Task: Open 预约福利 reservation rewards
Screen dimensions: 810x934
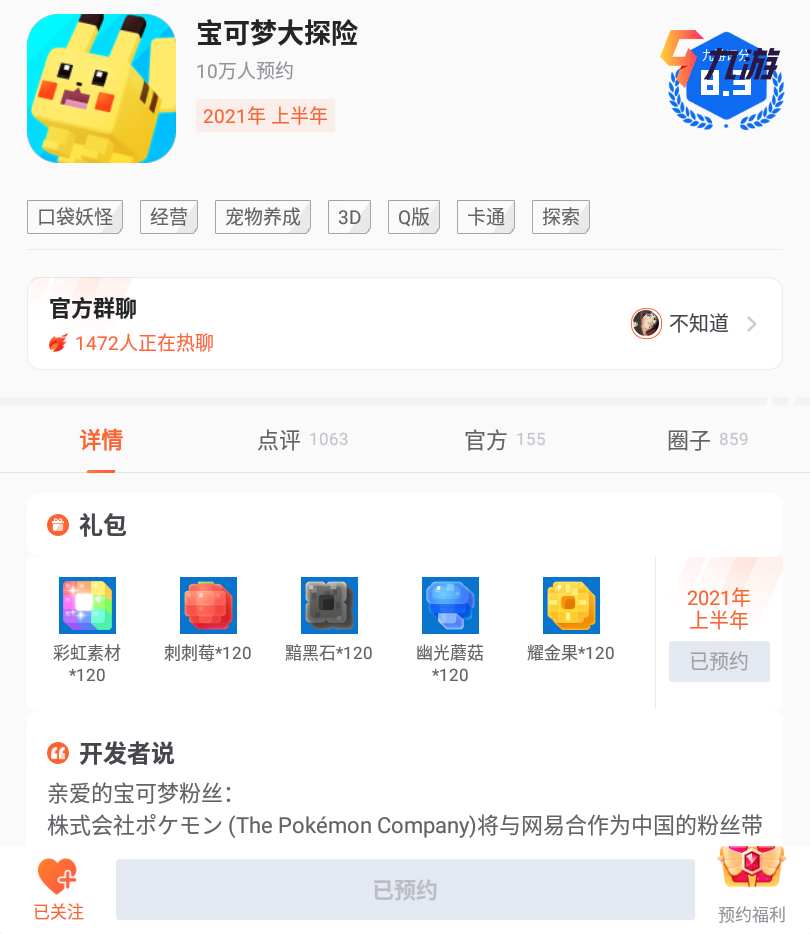Action: tap(752, 886)
